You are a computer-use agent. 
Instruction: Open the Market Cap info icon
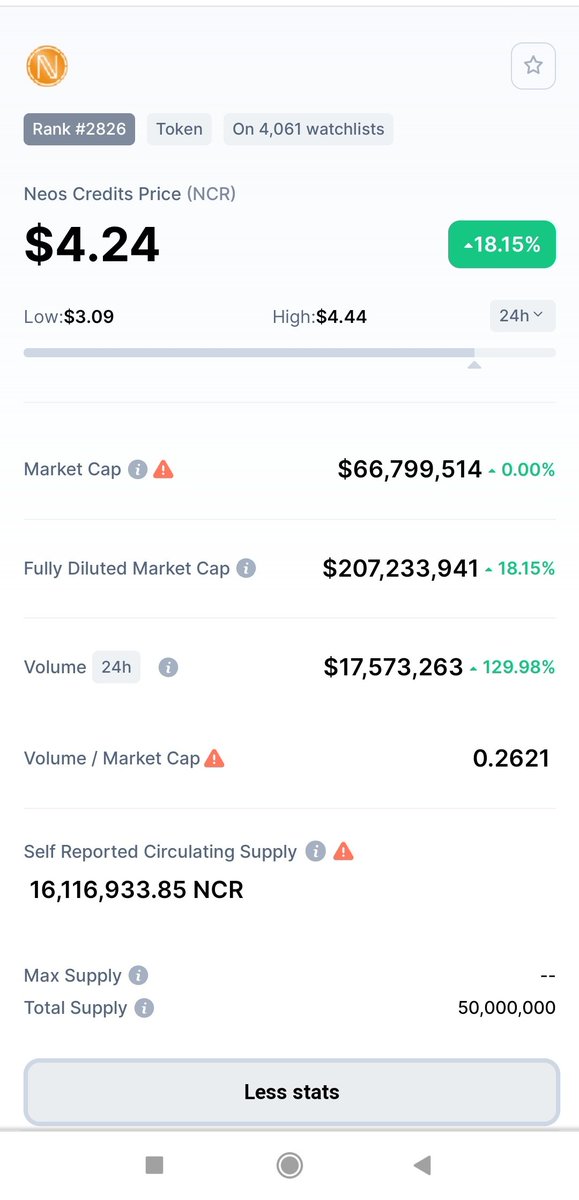[138, 469]
